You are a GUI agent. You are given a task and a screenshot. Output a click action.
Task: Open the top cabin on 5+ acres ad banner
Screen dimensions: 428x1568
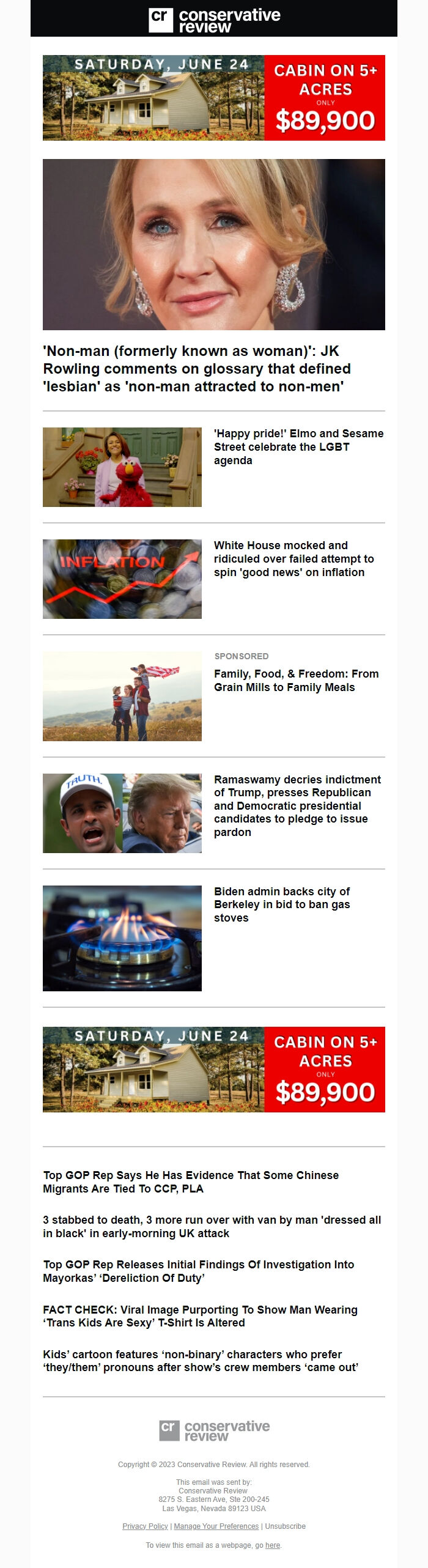tap(213, 98)
